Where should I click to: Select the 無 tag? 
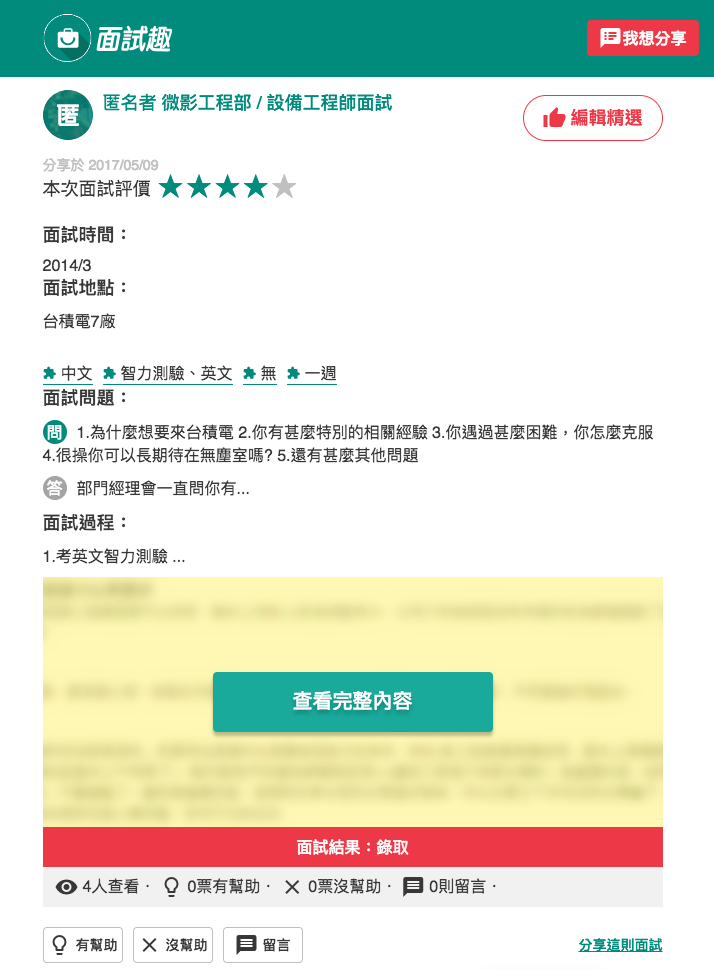[x=260, y=374]
